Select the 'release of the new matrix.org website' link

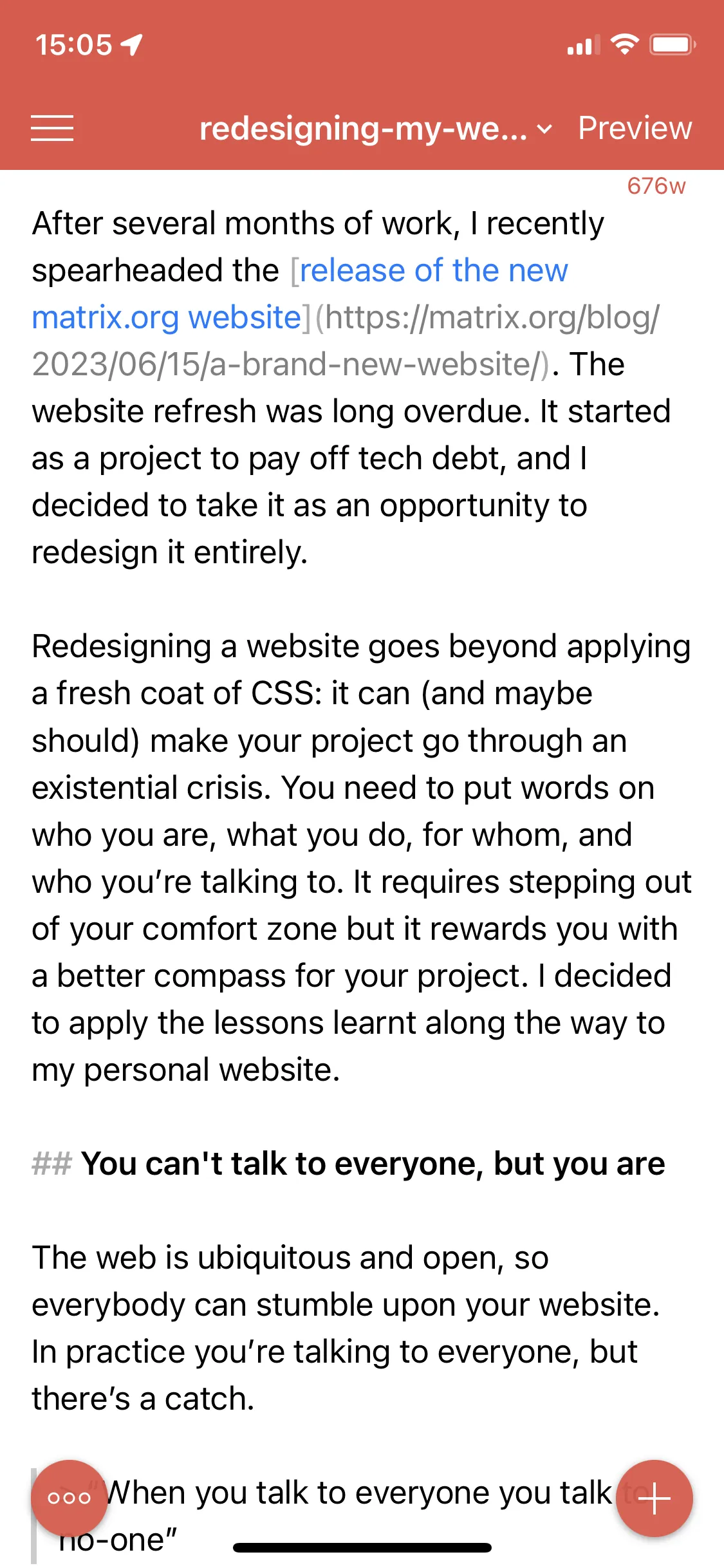(431, 270)
